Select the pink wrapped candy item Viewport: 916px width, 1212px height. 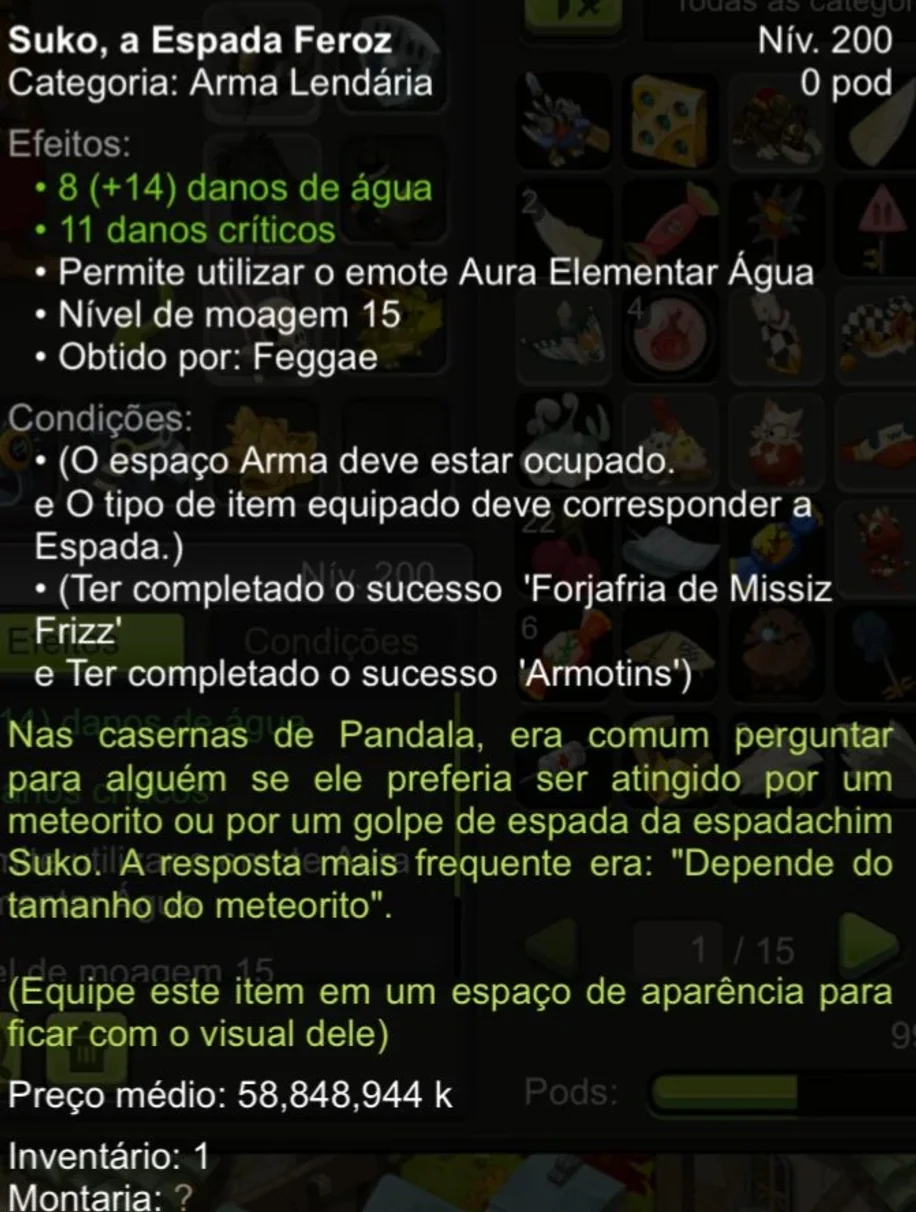point(669,229)
